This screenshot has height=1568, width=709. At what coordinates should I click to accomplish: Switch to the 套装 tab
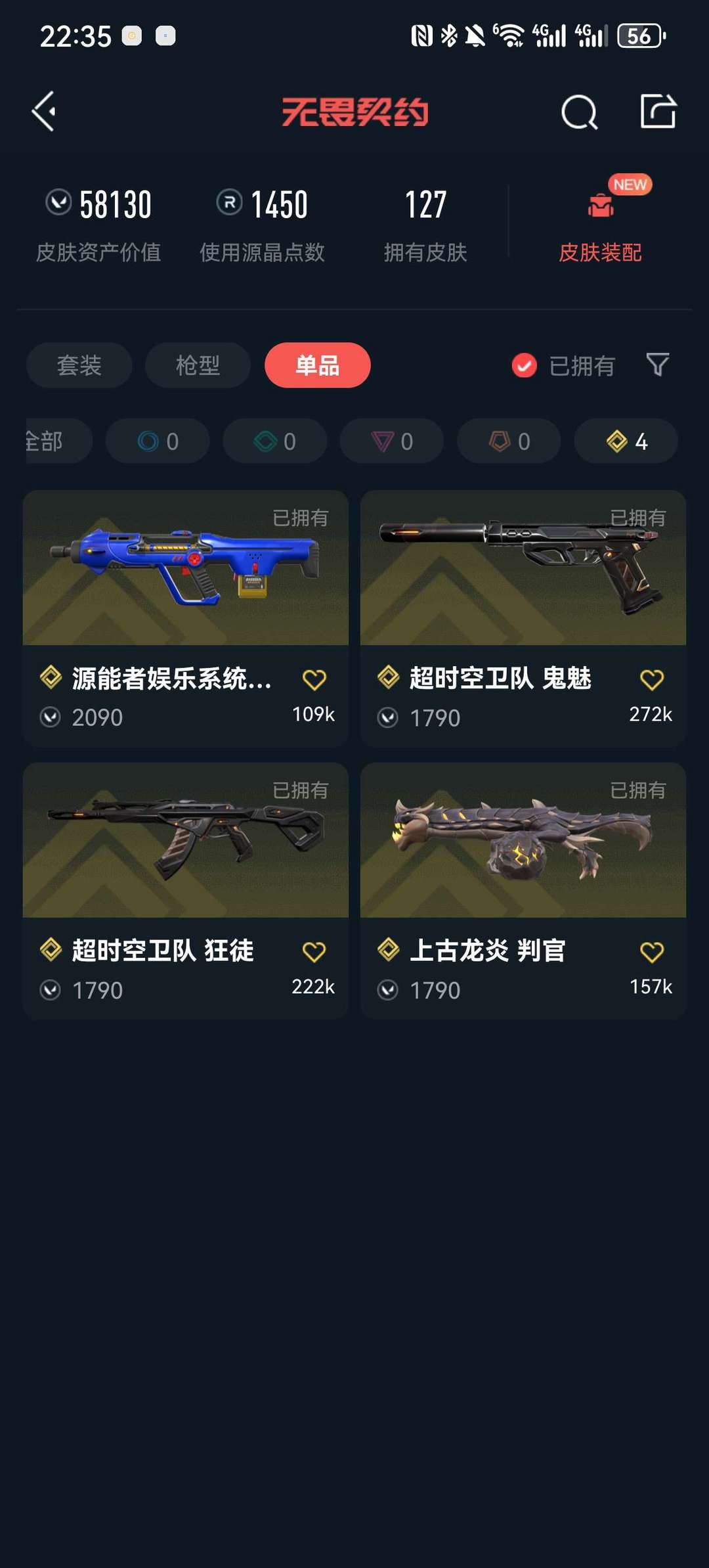click(79, 365)
